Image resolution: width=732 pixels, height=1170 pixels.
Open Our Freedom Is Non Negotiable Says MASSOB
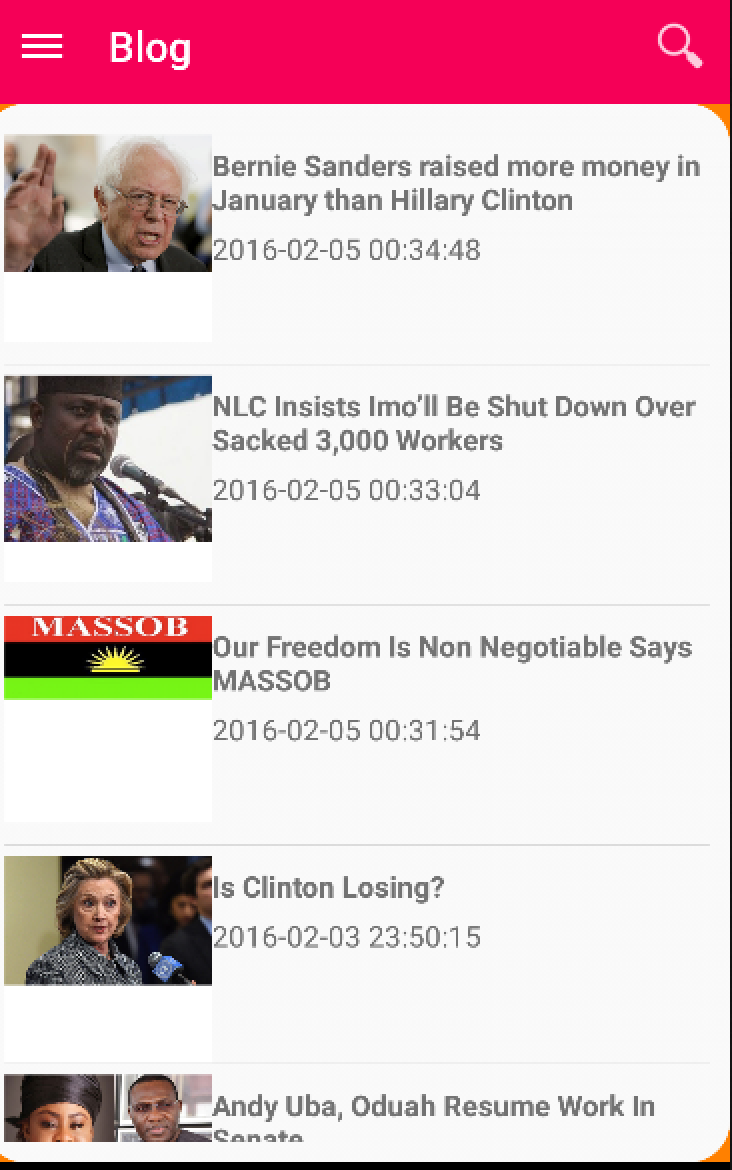click(451, 663)
